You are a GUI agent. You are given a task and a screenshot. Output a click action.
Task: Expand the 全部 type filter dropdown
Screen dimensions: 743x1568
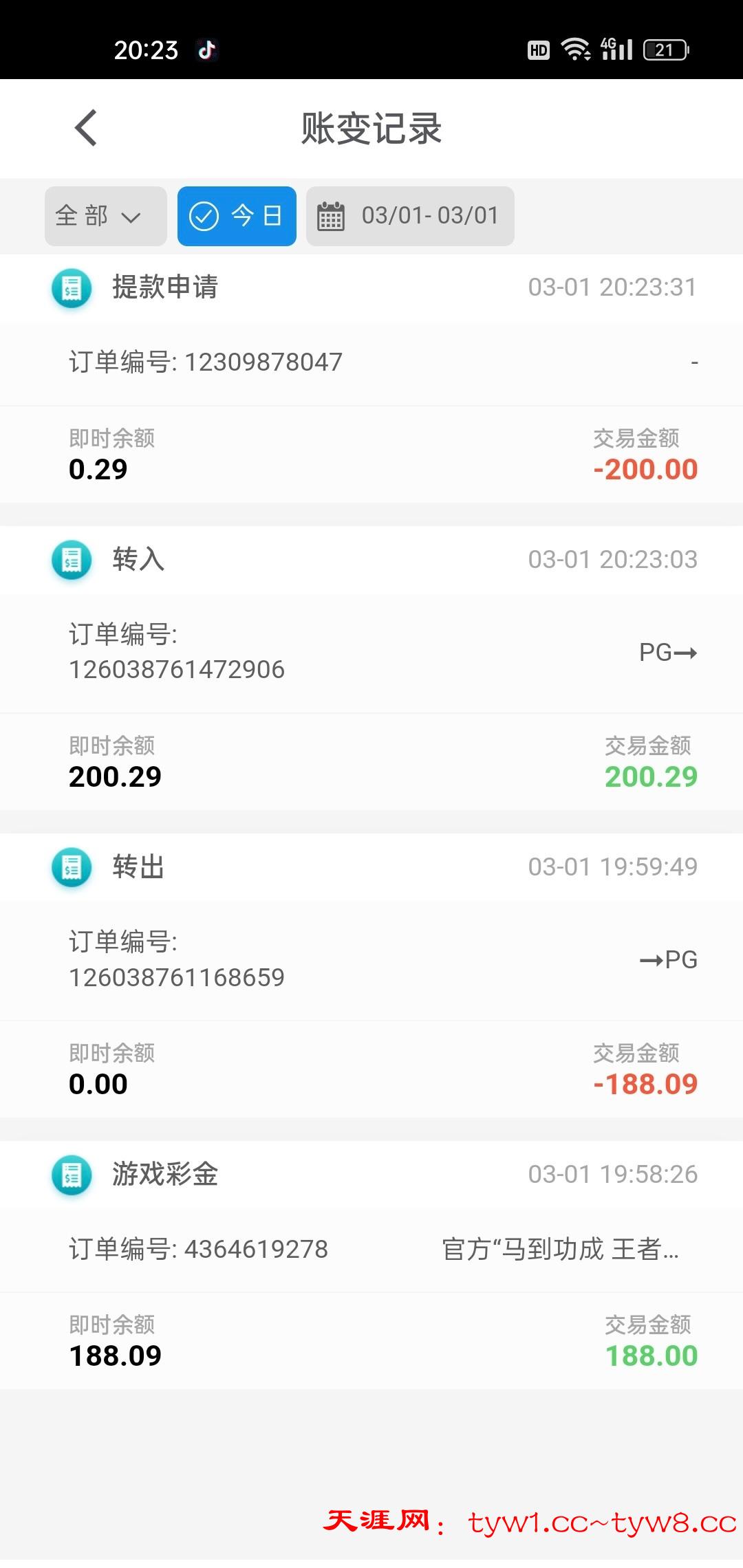(x=105, y=216)
